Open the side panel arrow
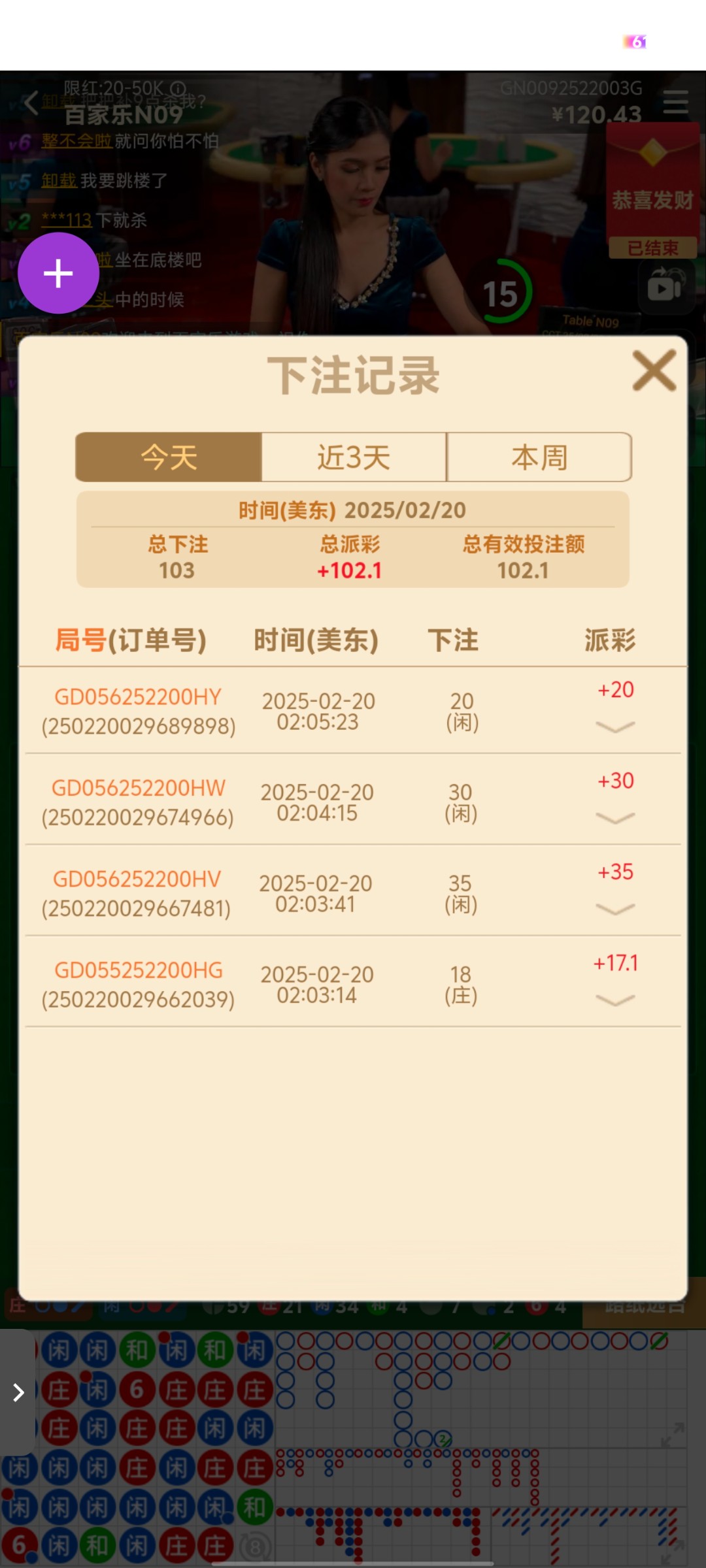This screenshot has width=706, height=1568. coord(18,1393)
